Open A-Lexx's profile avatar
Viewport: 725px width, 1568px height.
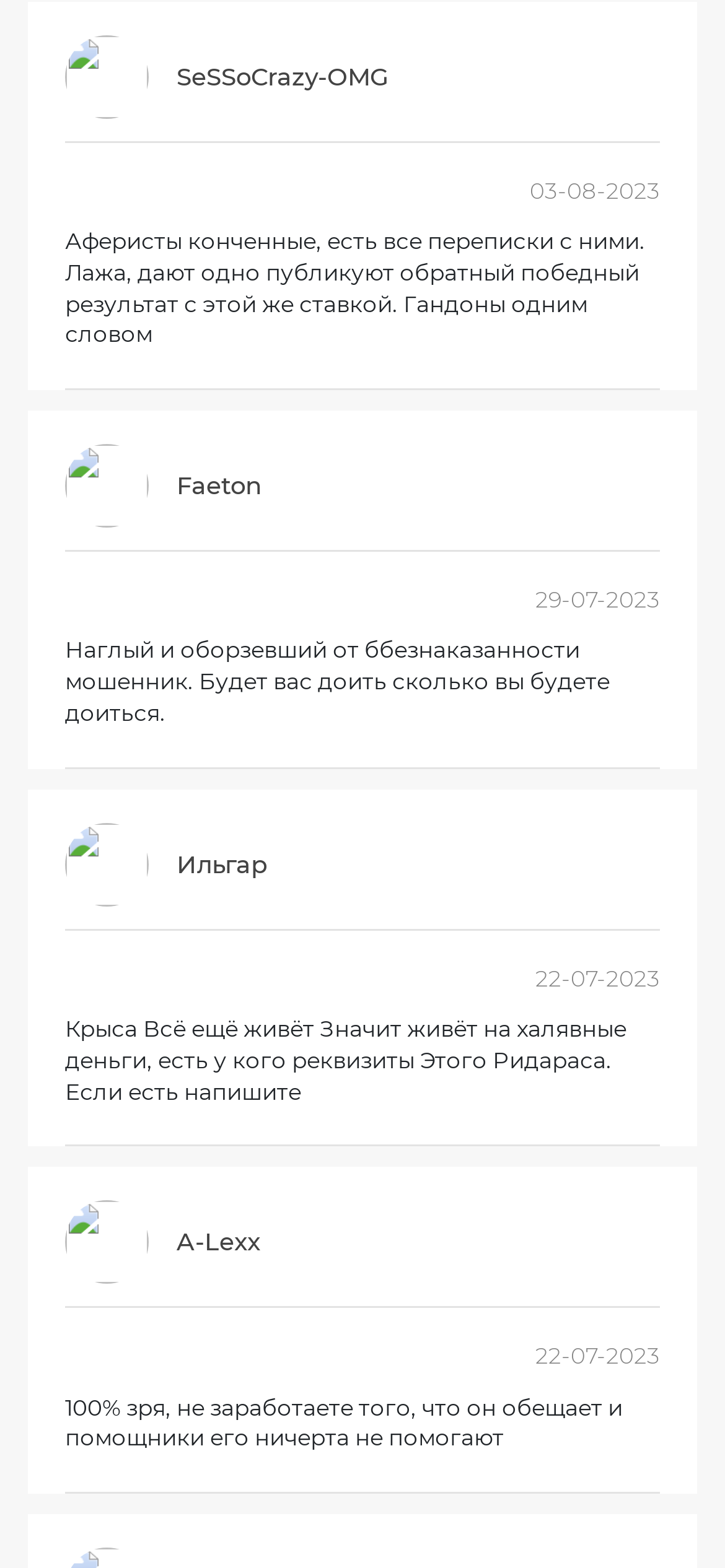pyautogui.click(x=107, y=1242)
